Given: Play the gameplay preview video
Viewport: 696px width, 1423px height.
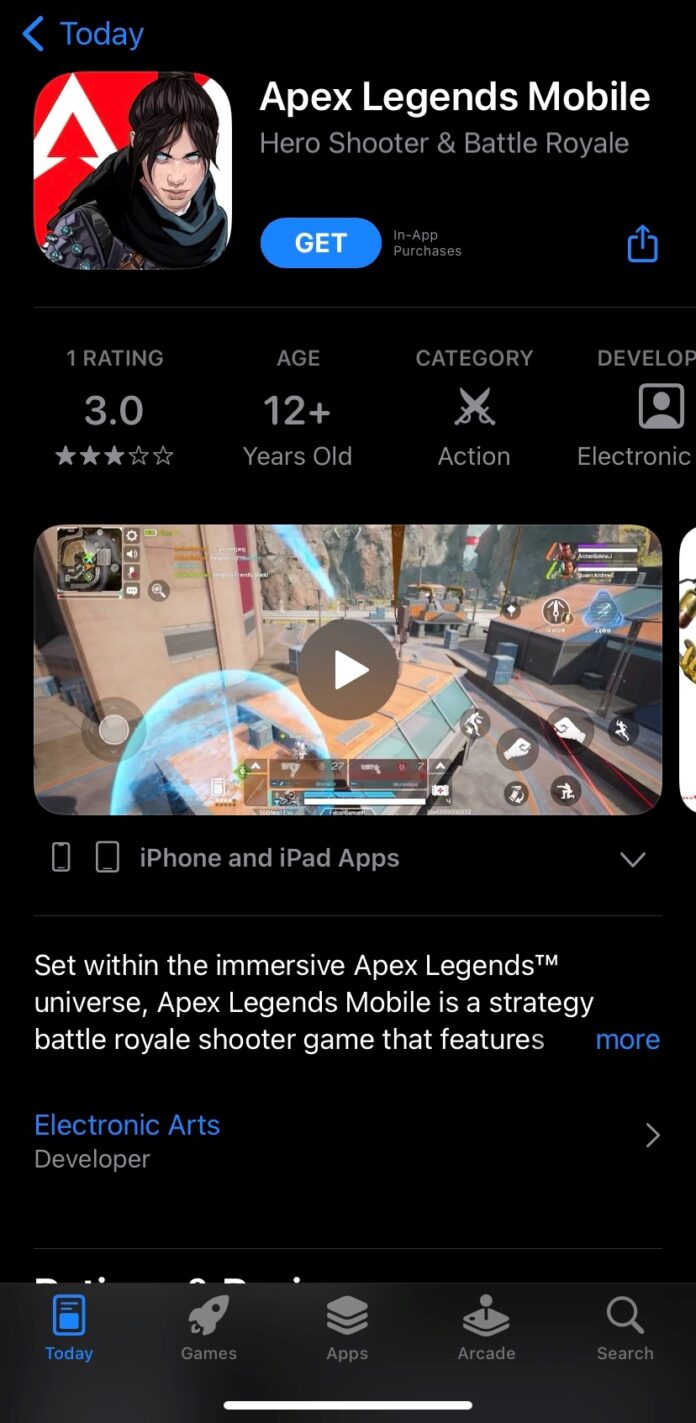Looking at the screenshot, I should coord(348,669).
